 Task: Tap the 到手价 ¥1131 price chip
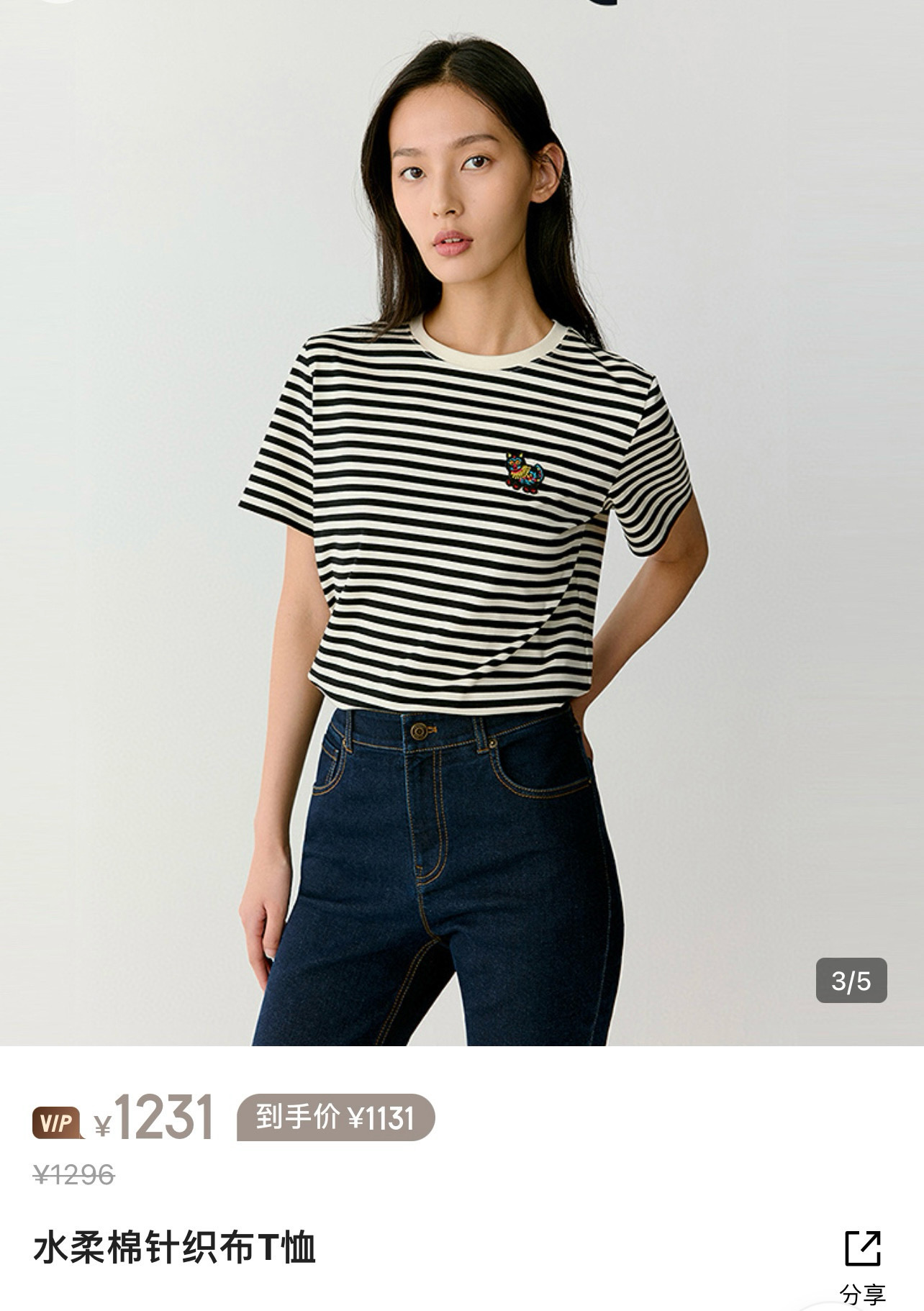(335, 1117)
